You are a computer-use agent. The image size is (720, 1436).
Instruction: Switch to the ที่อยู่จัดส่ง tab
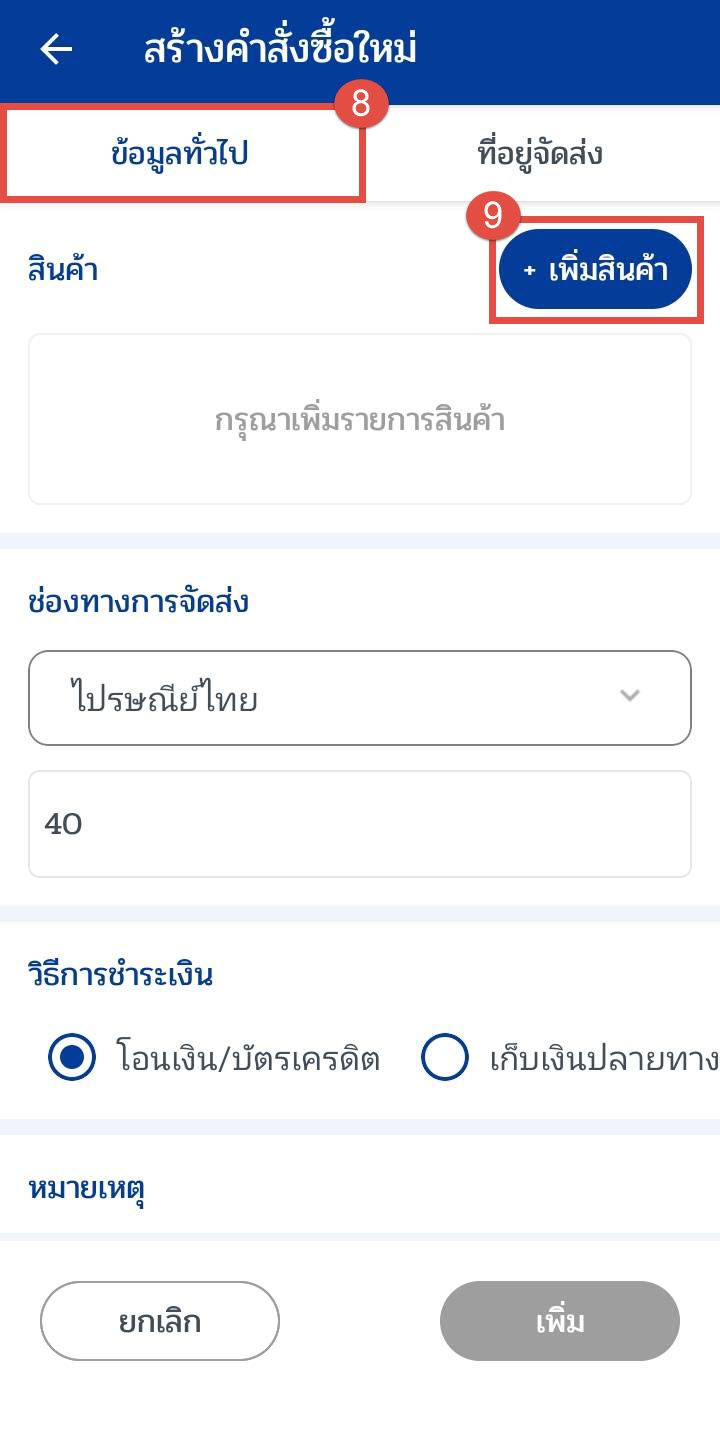(540, 155)
